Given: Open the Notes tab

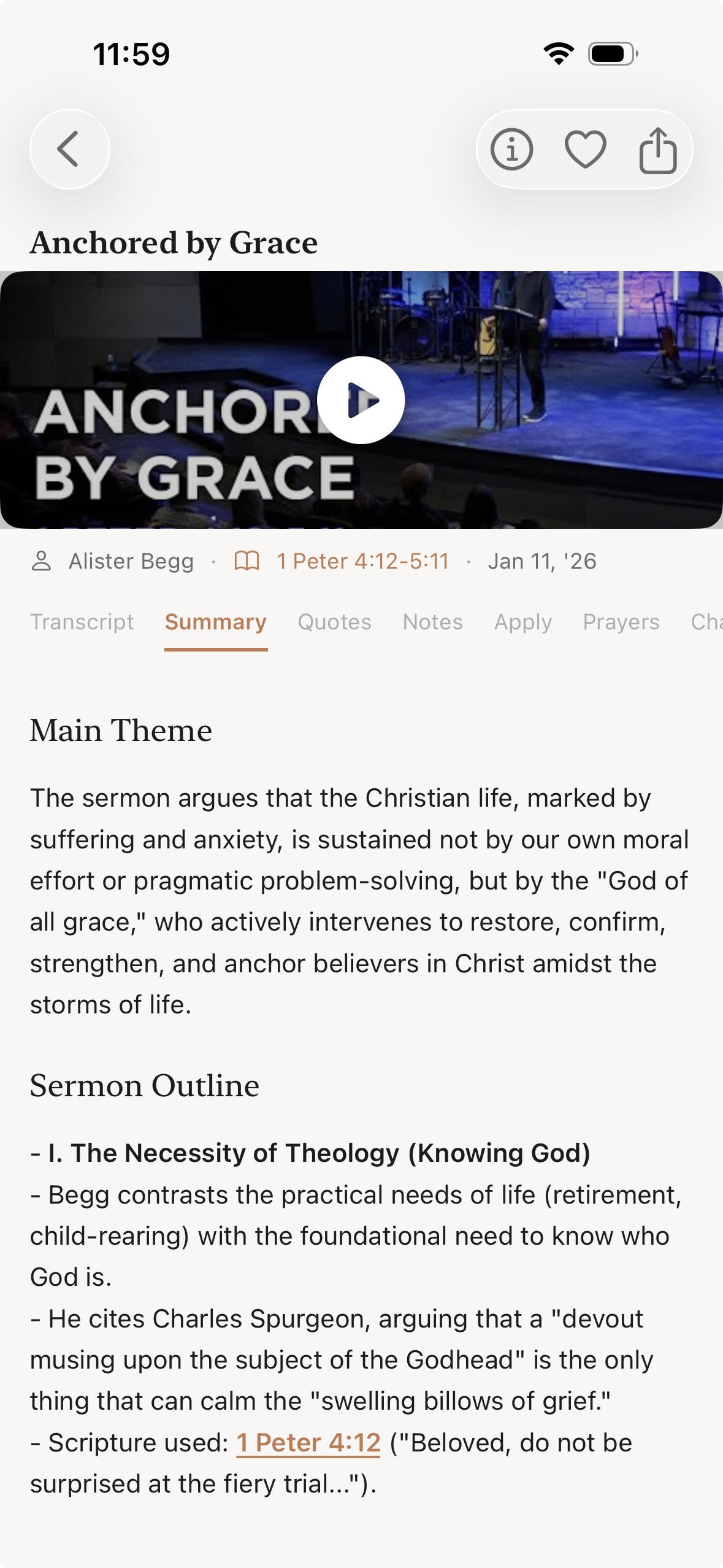Looking at the screenshot, I should coord(432,622).
